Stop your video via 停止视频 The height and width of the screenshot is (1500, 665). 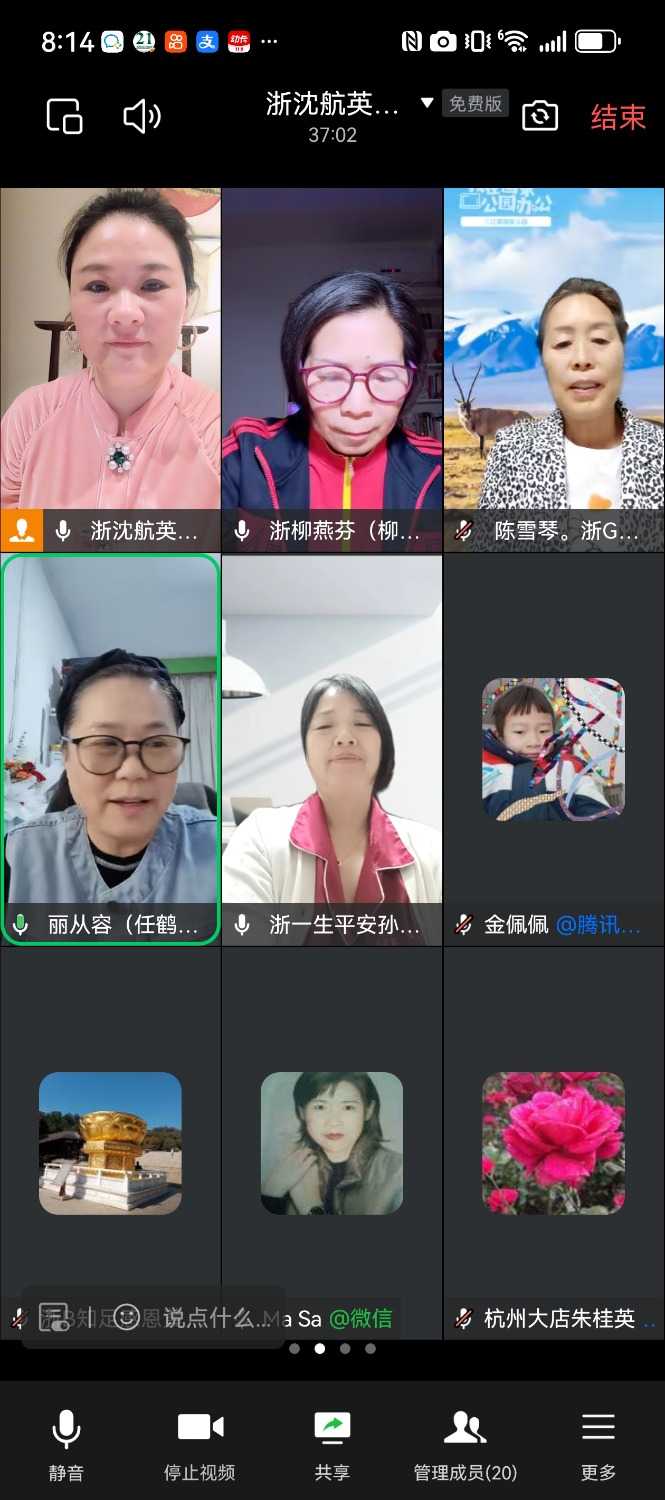[x=200, y=1443]
